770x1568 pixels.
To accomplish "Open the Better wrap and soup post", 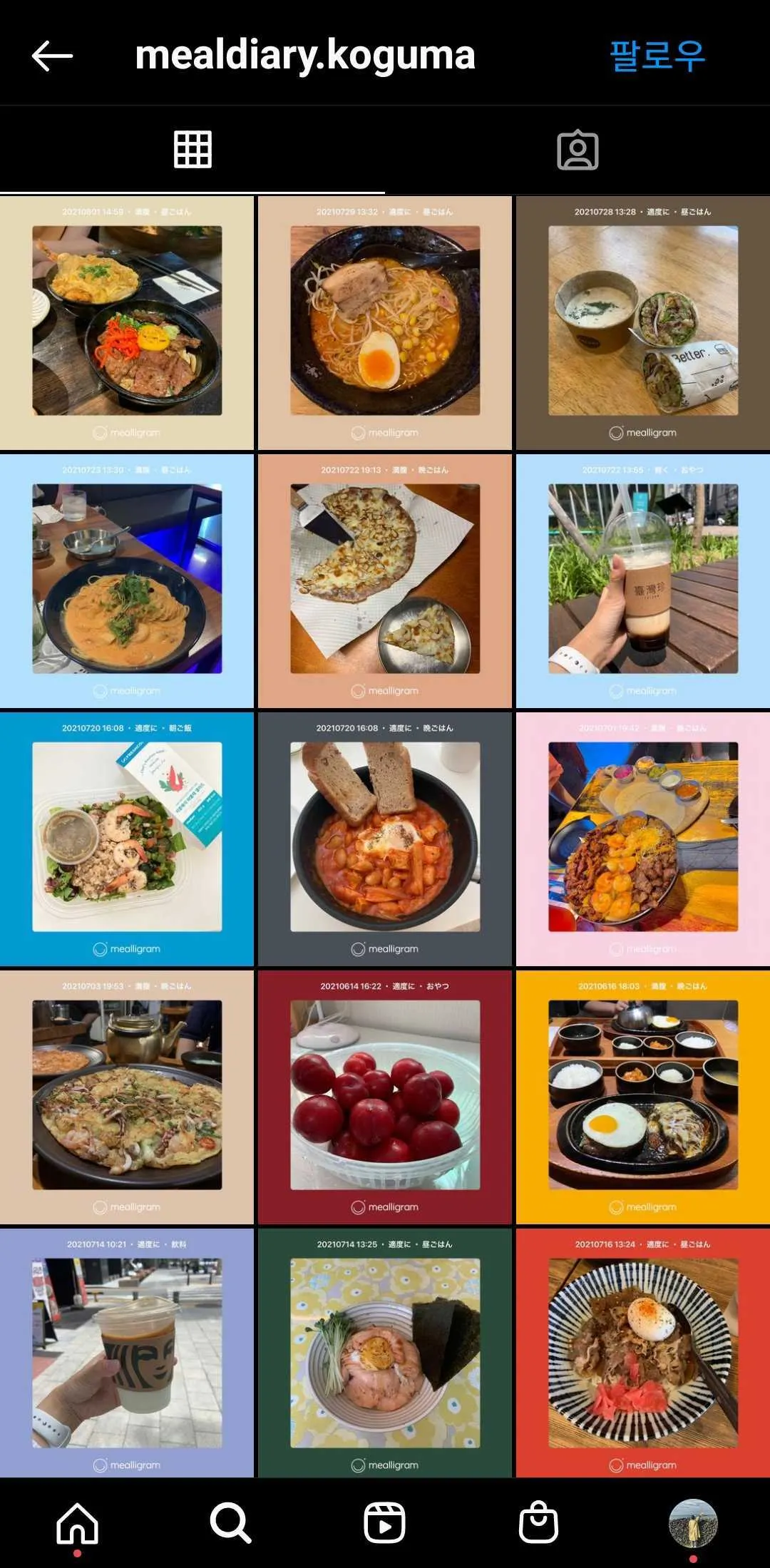I will click(643, 322).
